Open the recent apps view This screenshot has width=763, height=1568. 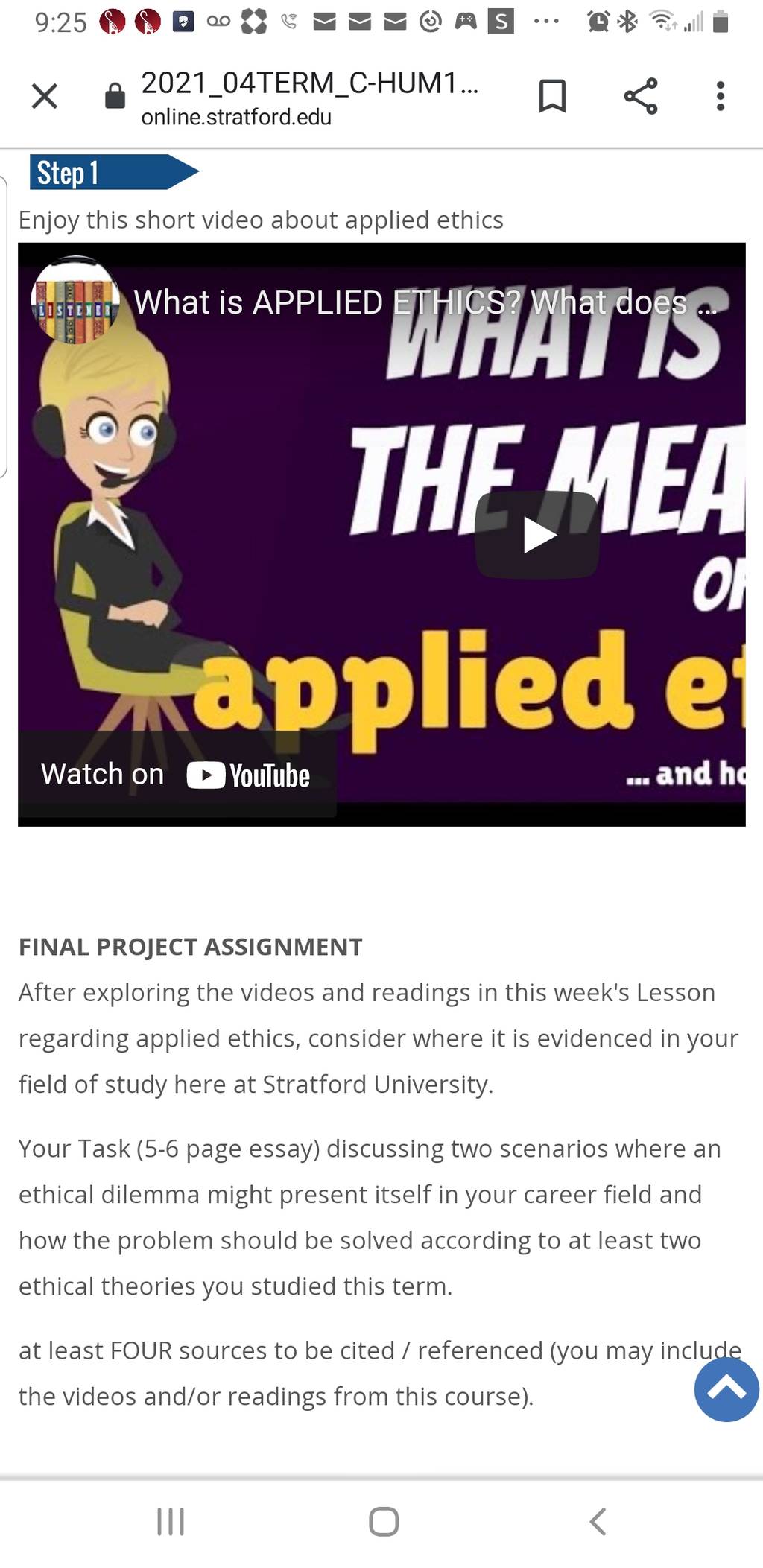(x=171, y=1521)
